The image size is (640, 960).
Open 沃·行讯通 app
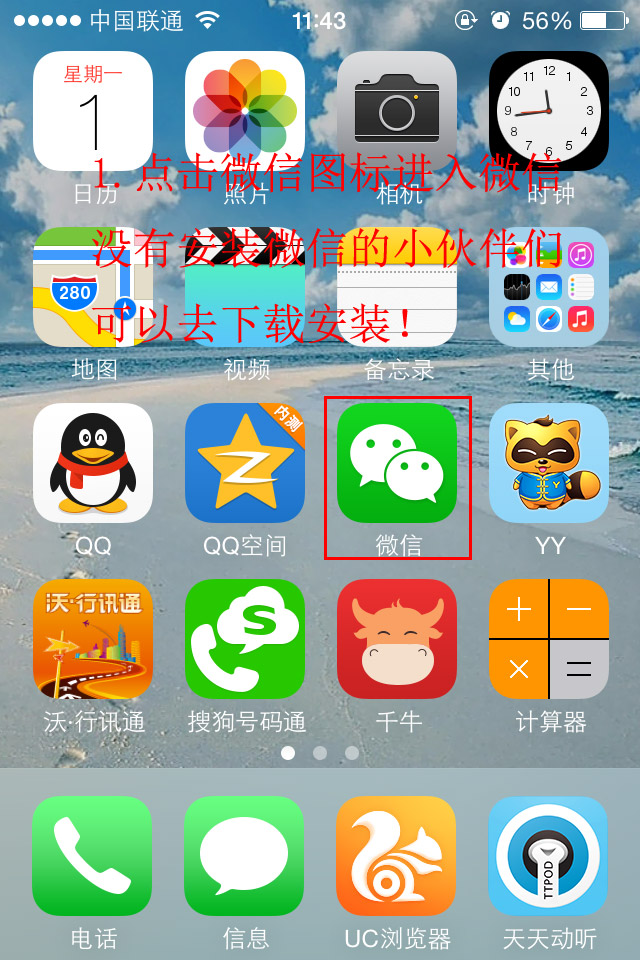[x=93, y=639]
